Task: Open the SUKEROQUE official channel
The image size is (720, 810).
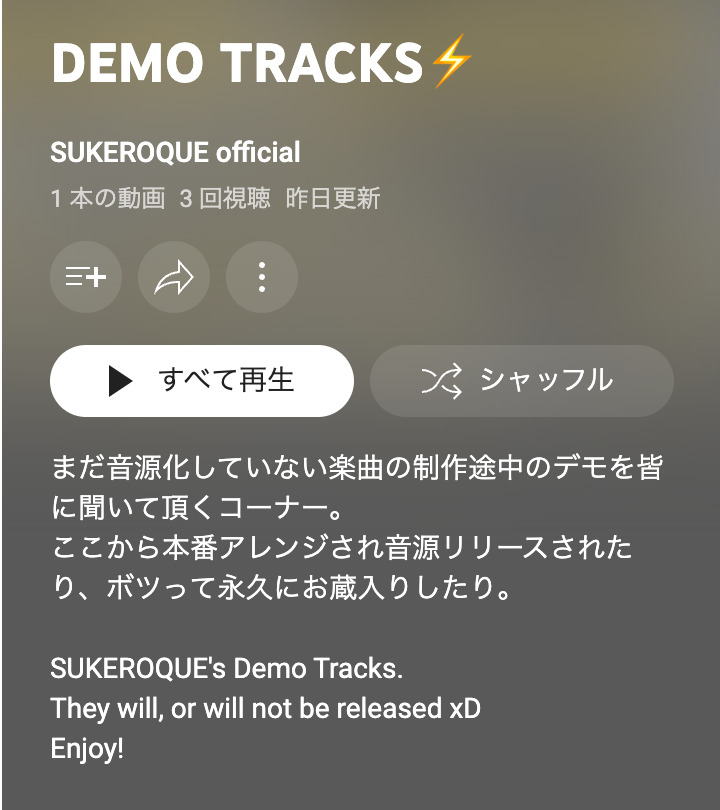Action: click(x=176, y=153)
